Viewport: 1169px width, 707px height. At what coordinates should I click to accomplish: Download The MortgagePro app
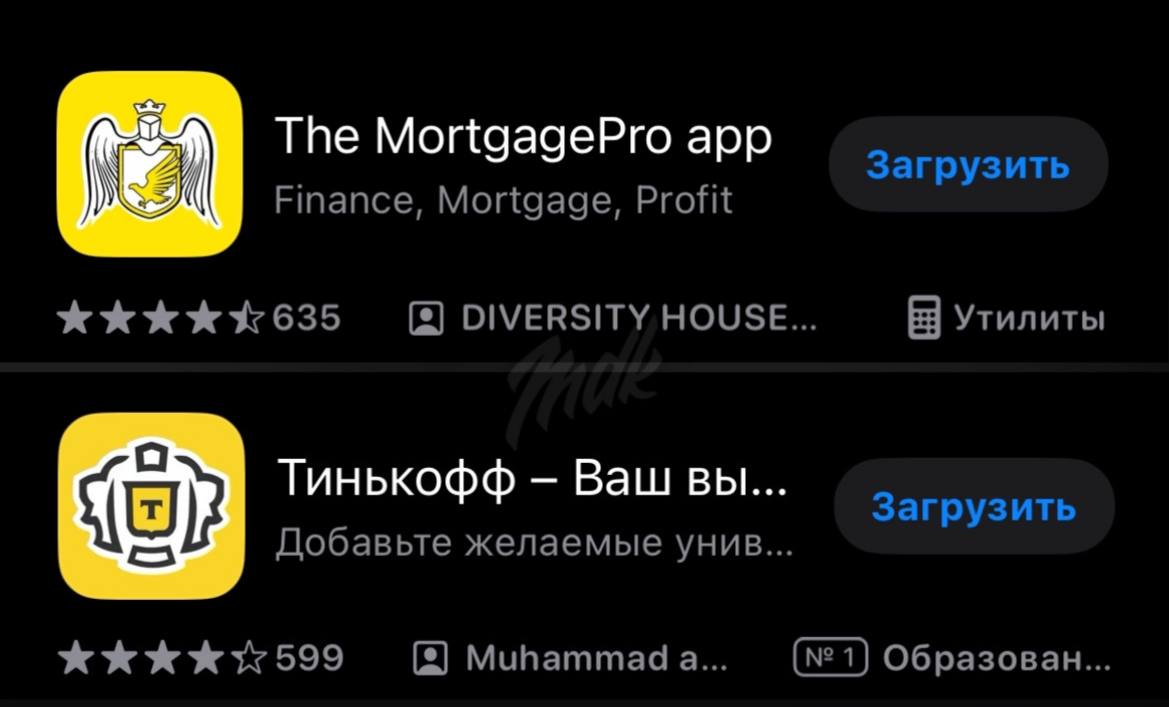click(967, 164)
